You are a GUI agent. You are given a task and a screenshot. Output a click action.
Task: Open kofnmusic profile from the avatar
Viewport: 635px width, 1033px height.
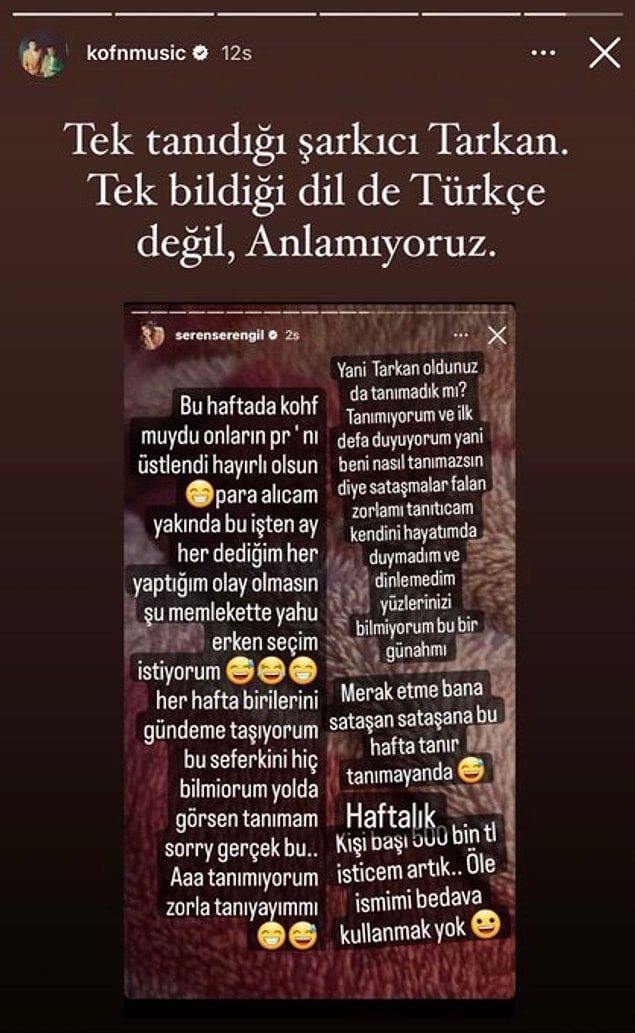[x=41, y=54]
